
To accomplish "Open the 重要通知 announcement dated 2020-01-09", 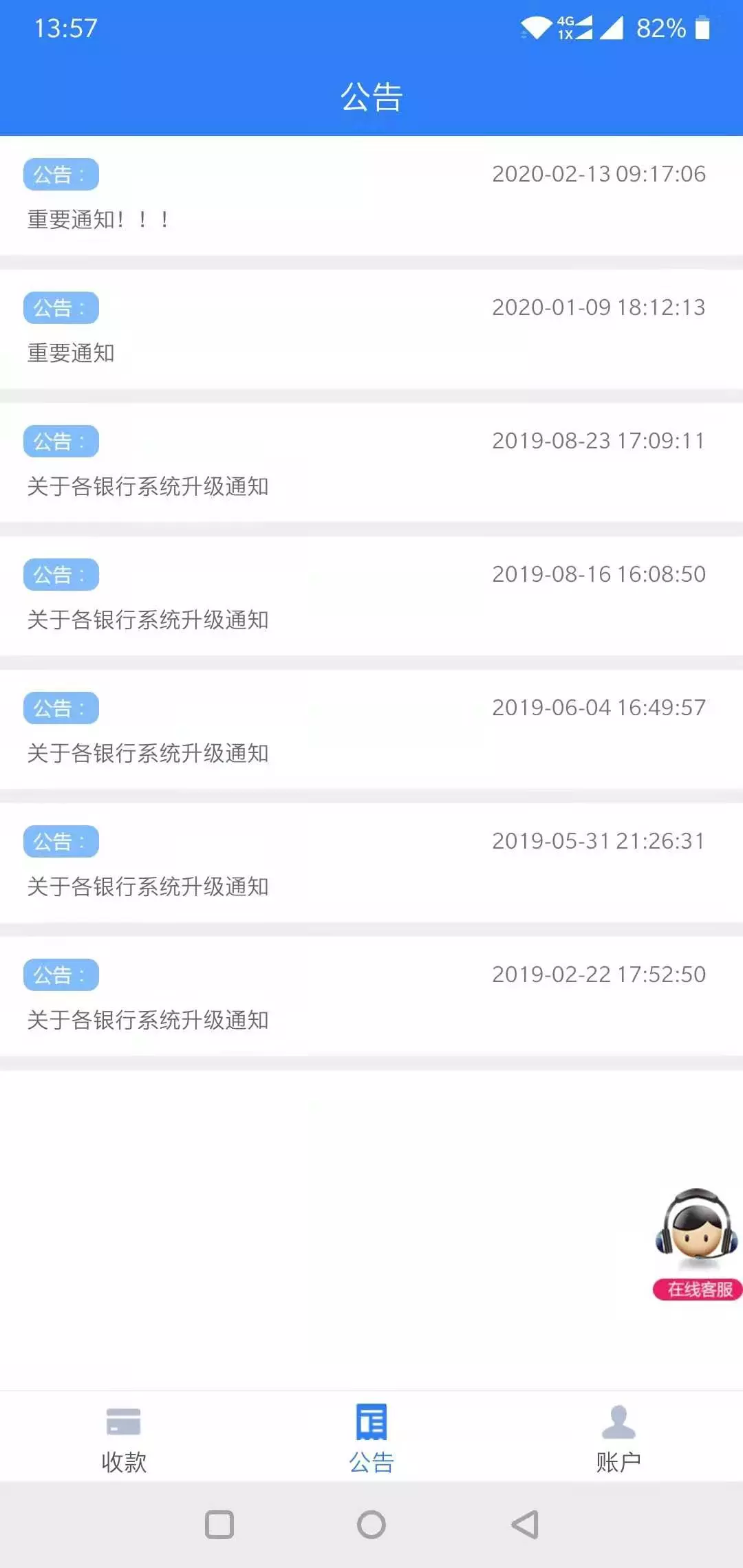I will coord(371,329).
